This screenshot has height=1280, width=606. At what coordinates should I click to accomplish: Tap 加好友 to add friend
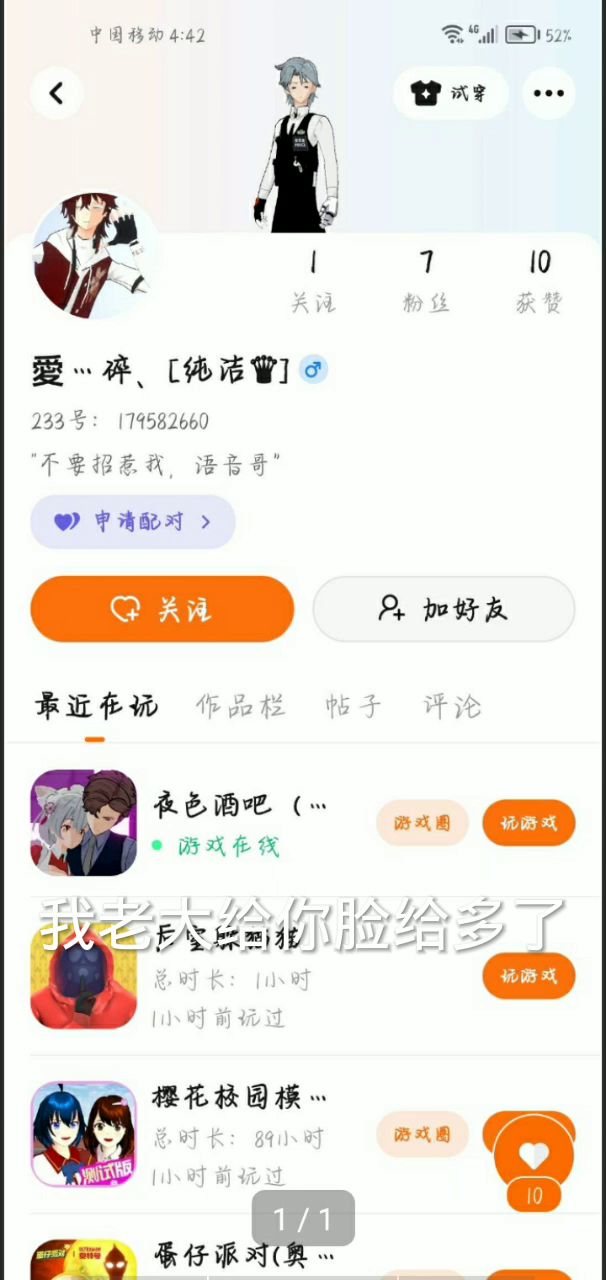point(443,609)
